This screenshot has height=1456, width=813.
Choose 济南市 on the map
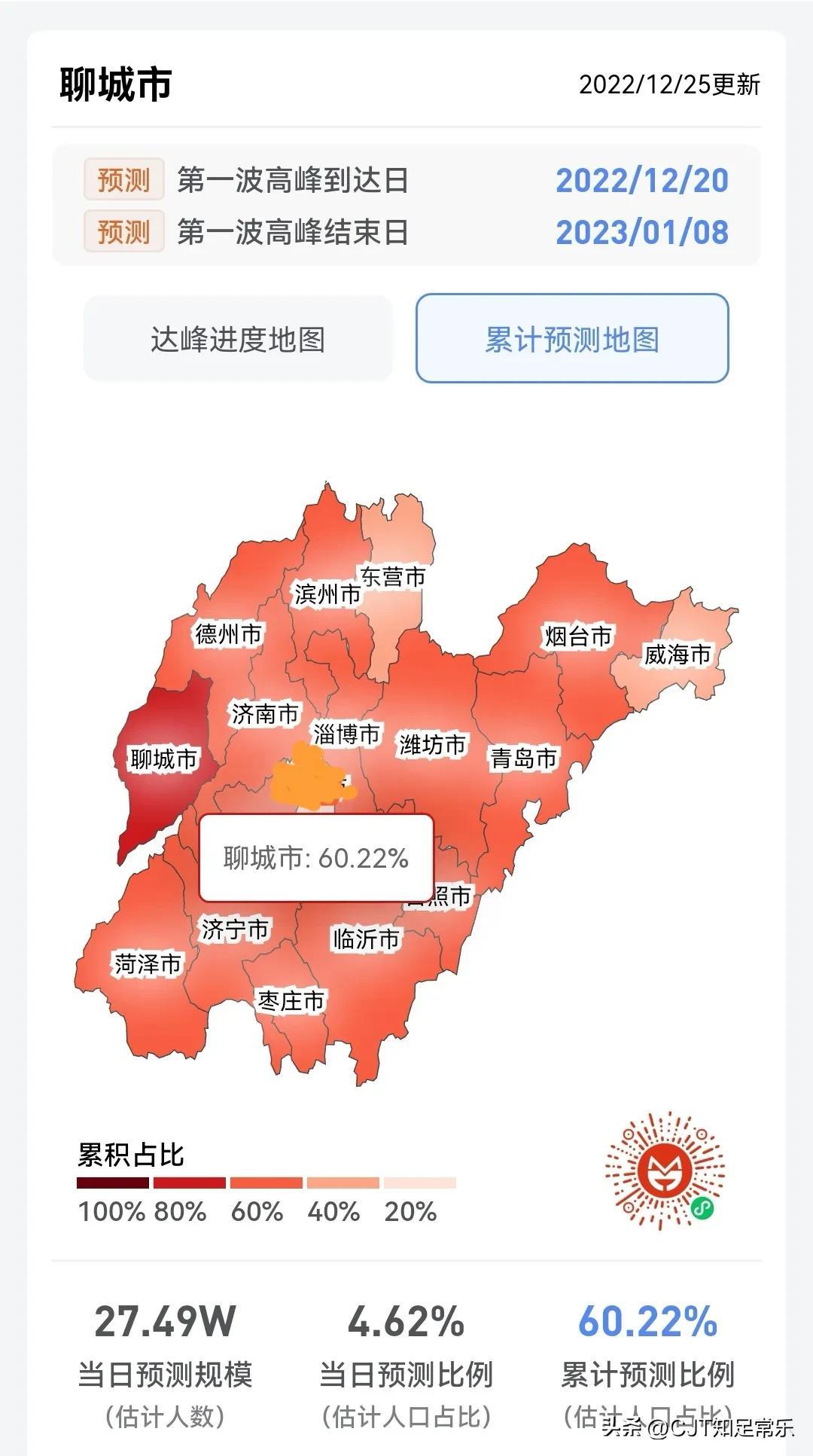coord(264,713)
